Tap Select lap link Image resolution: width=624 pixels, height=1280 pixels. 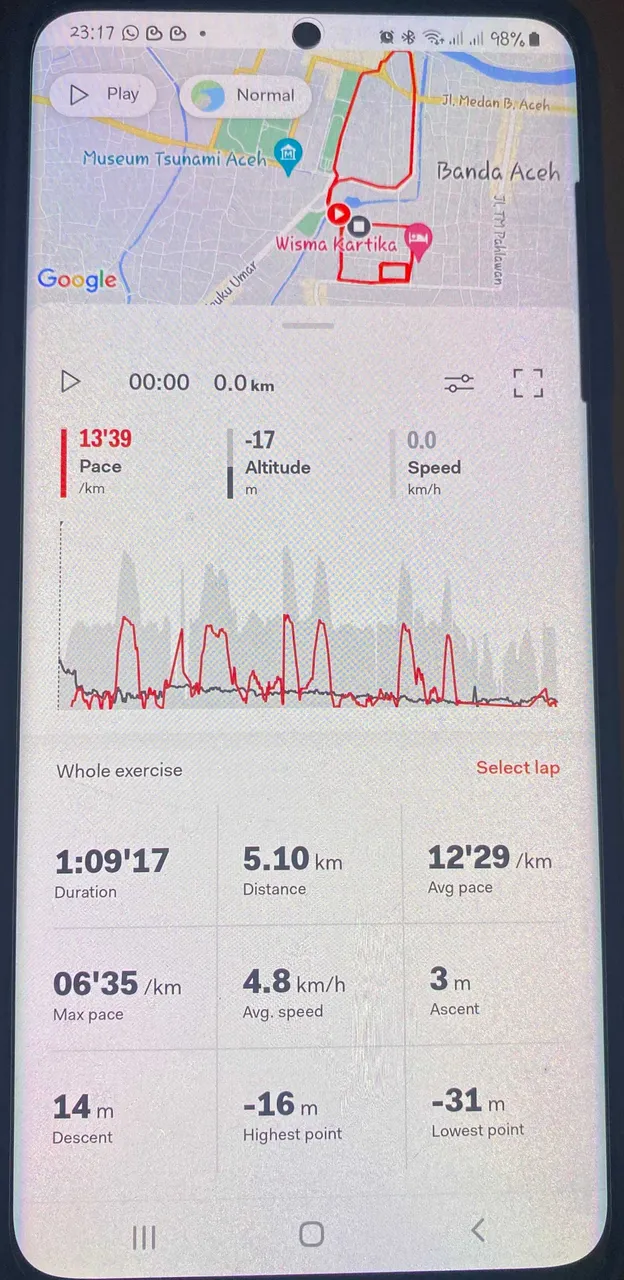[517, 767]
